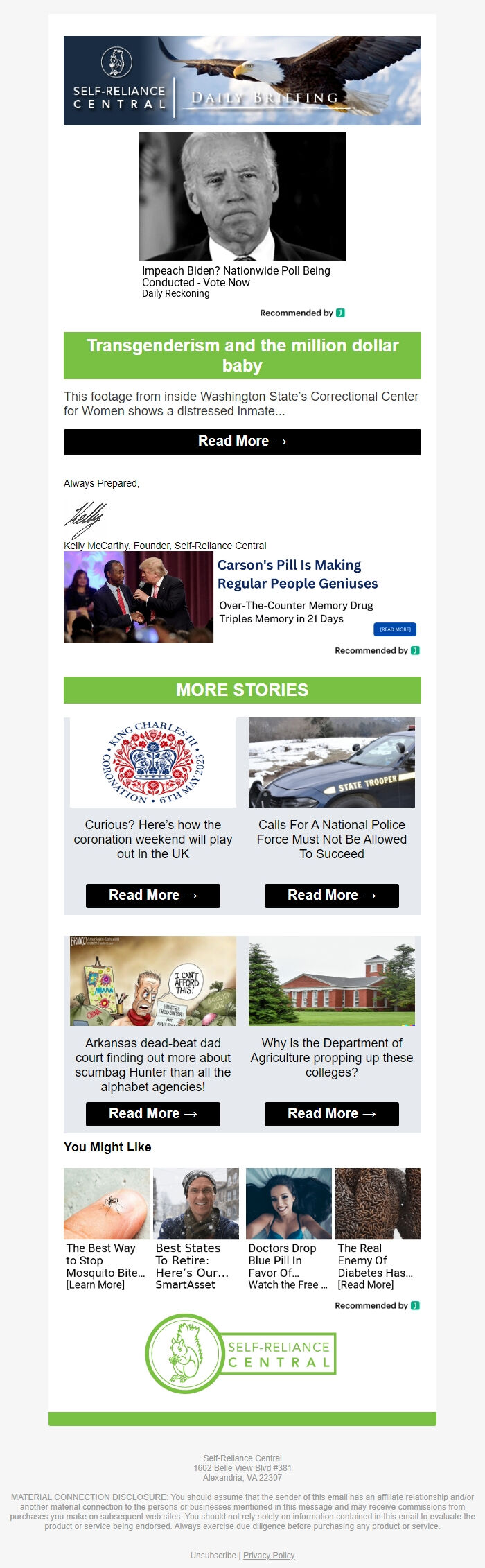Tap the King Charles coronation image
The width and height of the screenshot is (485, 1568).
(152, 763)
